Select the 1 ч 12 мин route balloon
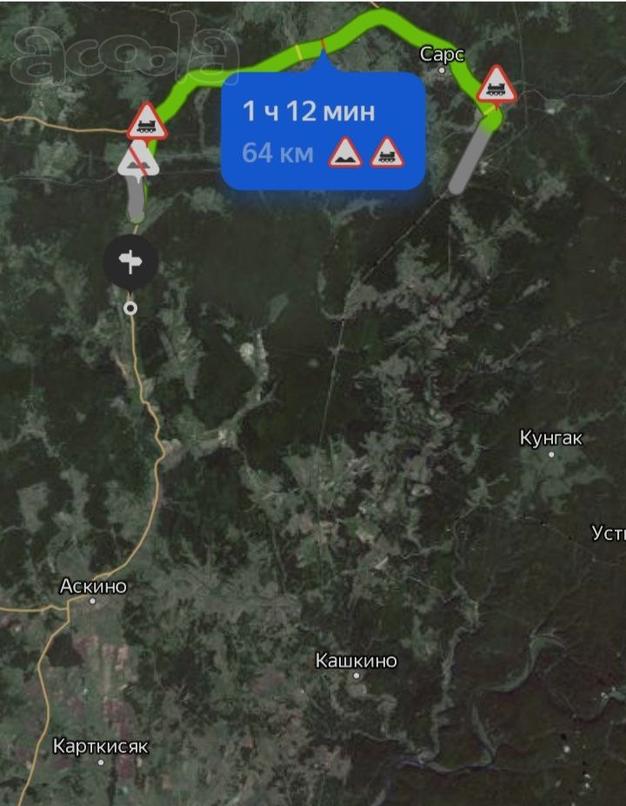This screenshot has width=626, height=806. click(322, 130)
